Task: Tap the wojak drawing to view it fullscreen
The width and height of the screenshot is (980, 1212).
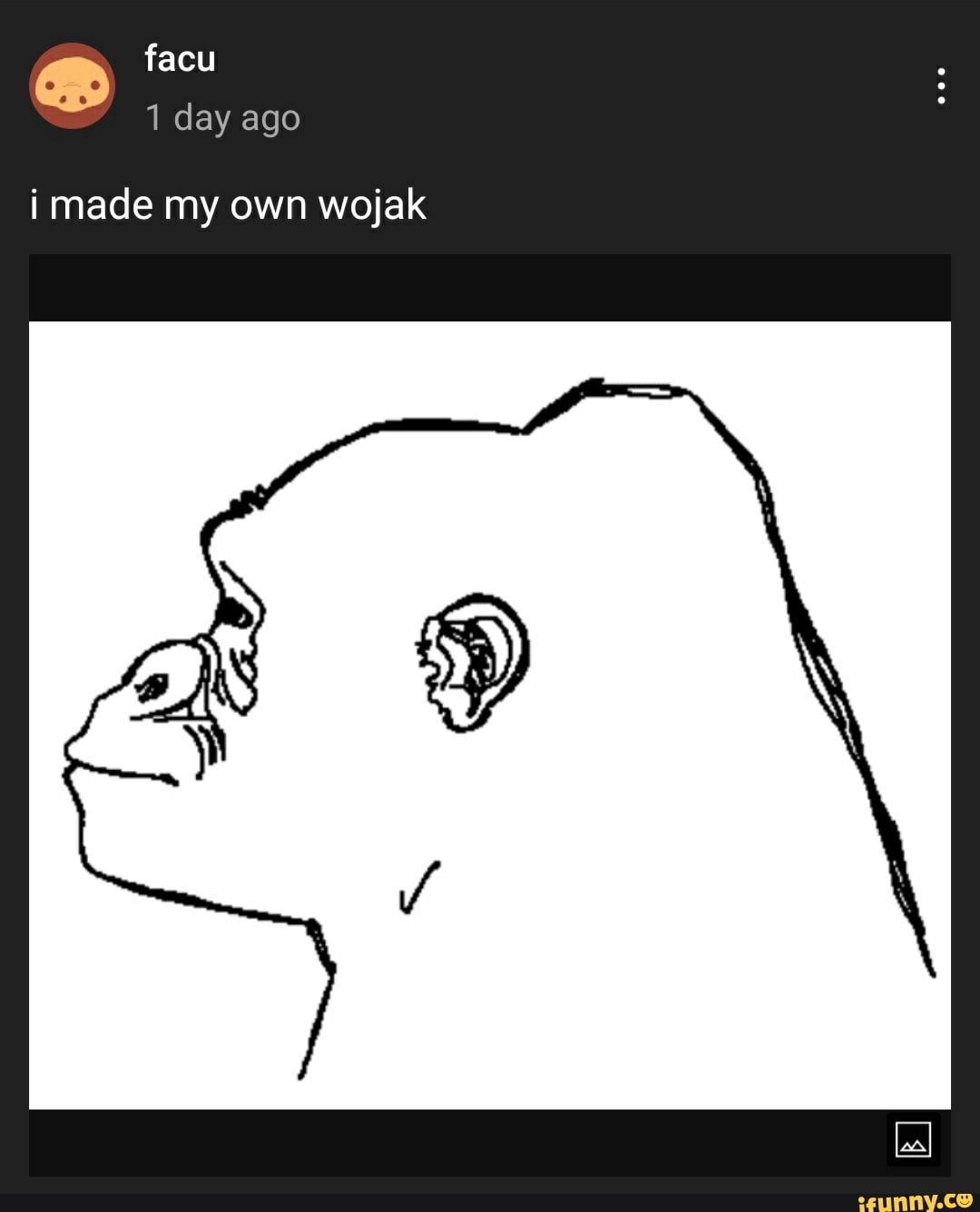Action: click(x=490, y=717)
